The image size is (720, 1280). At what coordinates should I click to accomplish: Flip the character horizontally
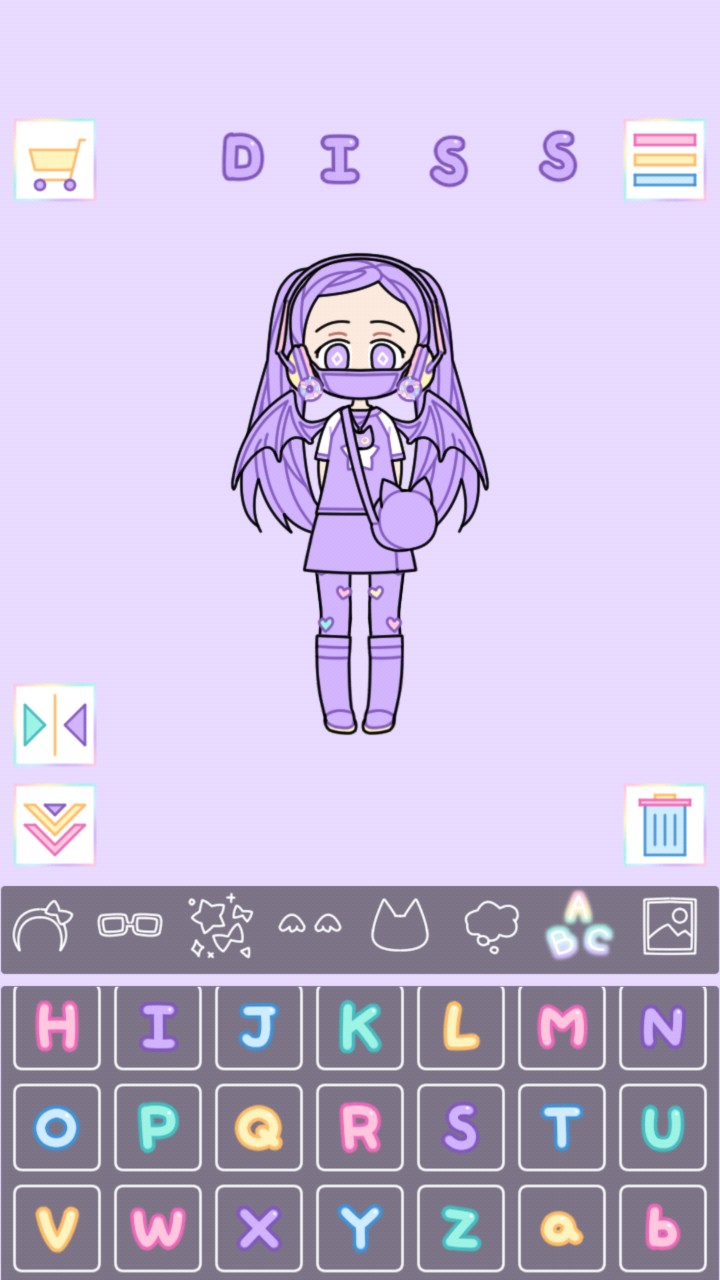tap(55, 725)
